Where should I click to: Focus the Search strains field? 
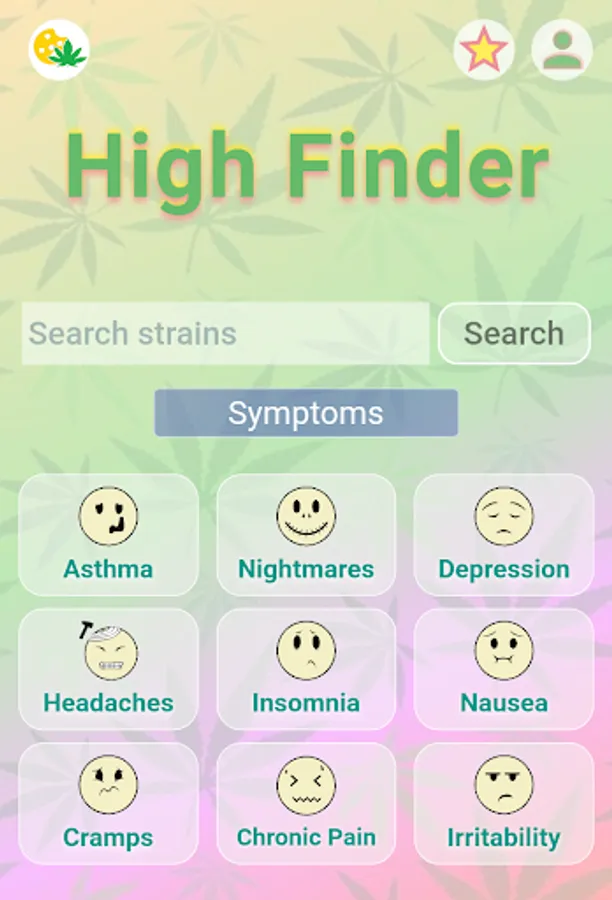226,333
